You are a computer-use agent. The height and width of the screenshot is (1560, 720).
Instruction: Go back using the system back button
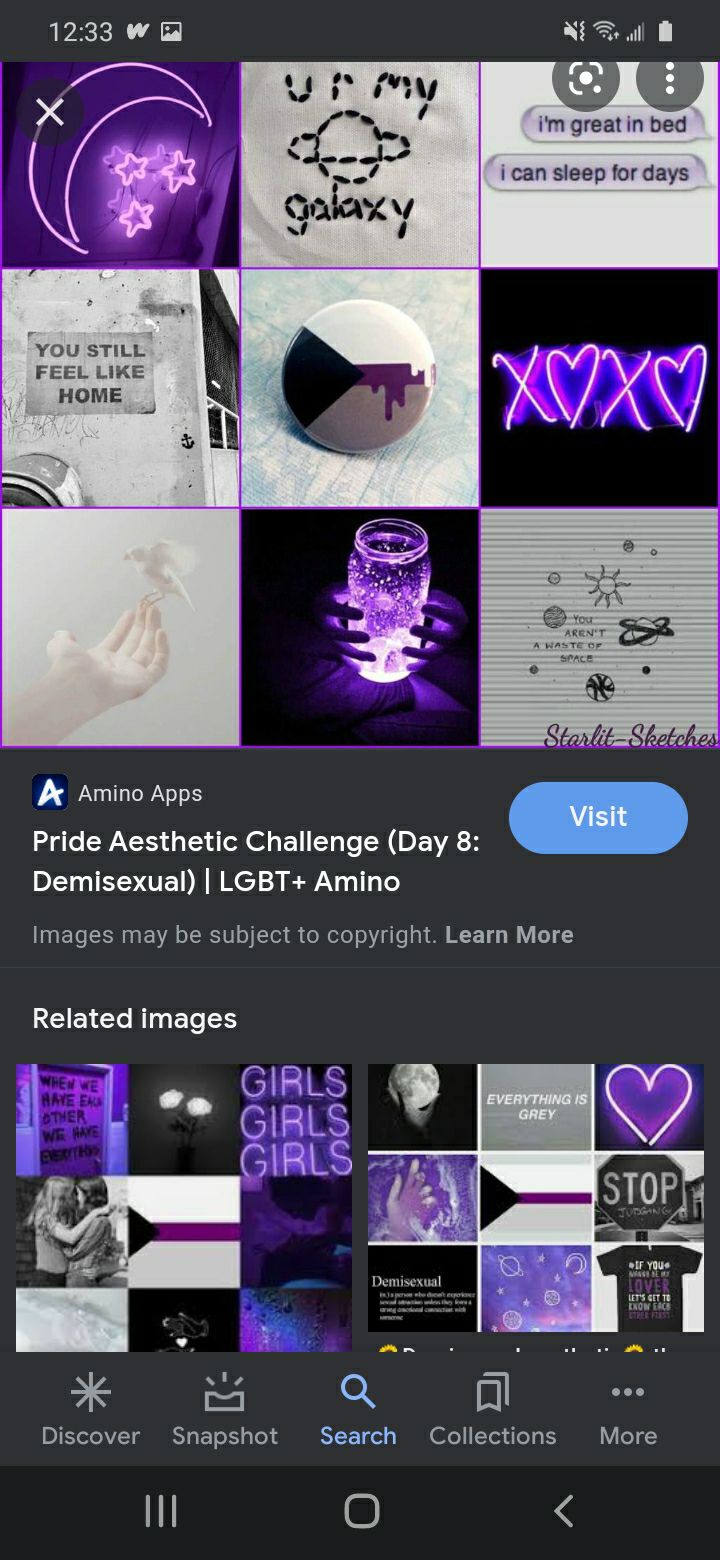tap(564, 1510)
